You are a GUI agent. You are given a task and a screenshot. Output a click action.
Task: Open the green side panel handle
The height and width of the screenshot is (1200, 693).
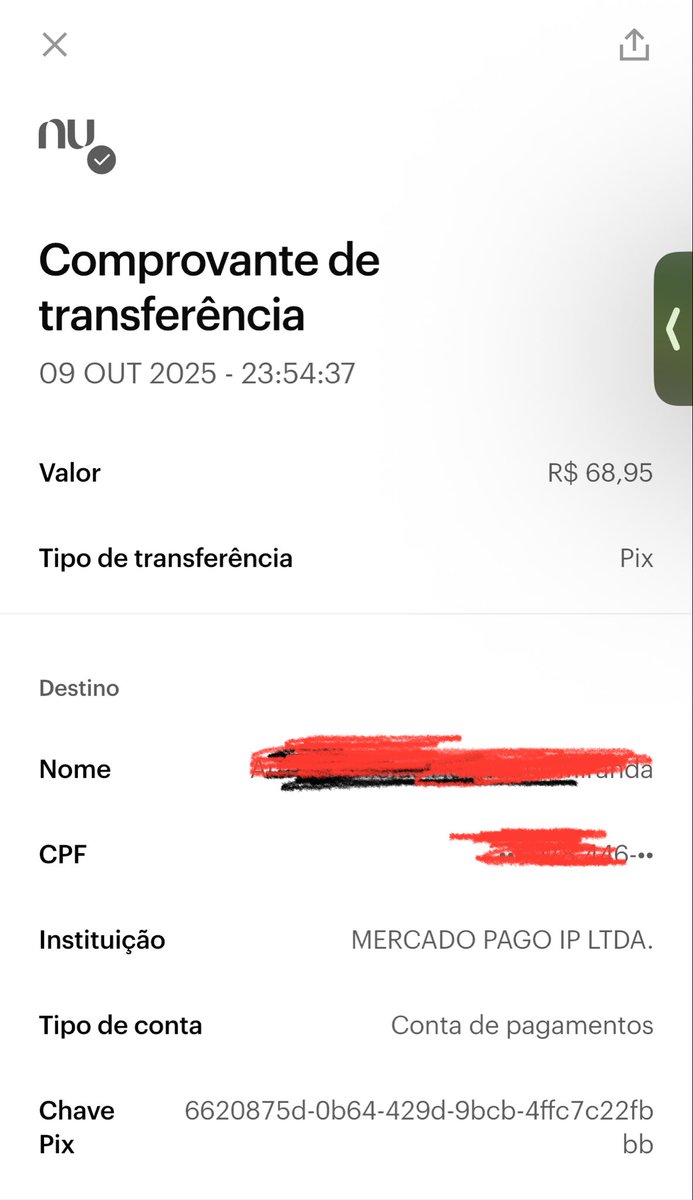(x=674, y=328)
